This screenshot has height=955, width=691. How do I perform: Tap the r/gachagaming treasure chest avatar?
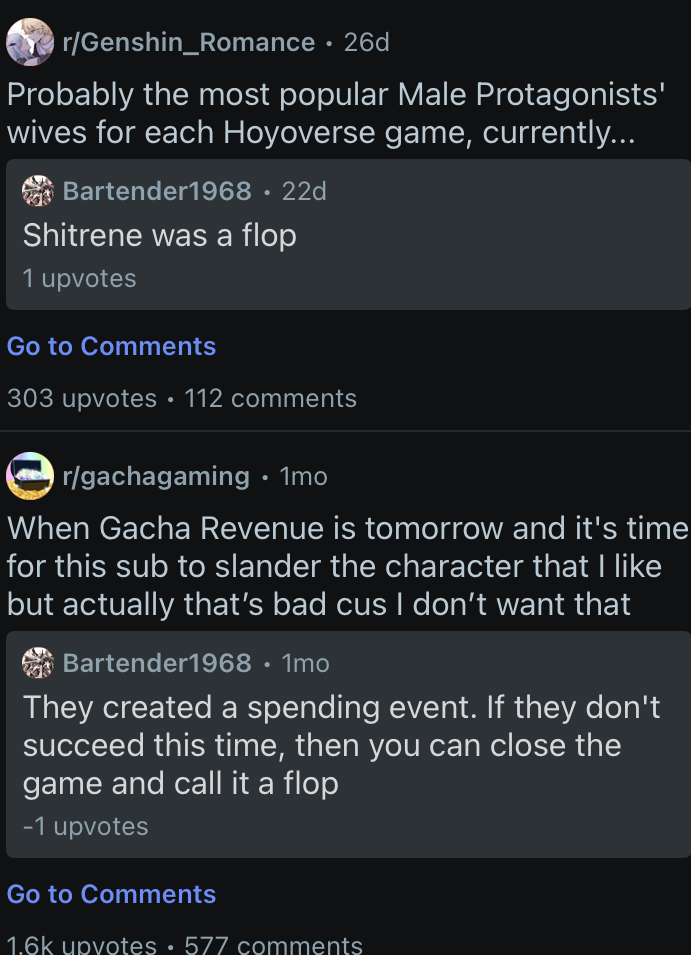point(30,476)
